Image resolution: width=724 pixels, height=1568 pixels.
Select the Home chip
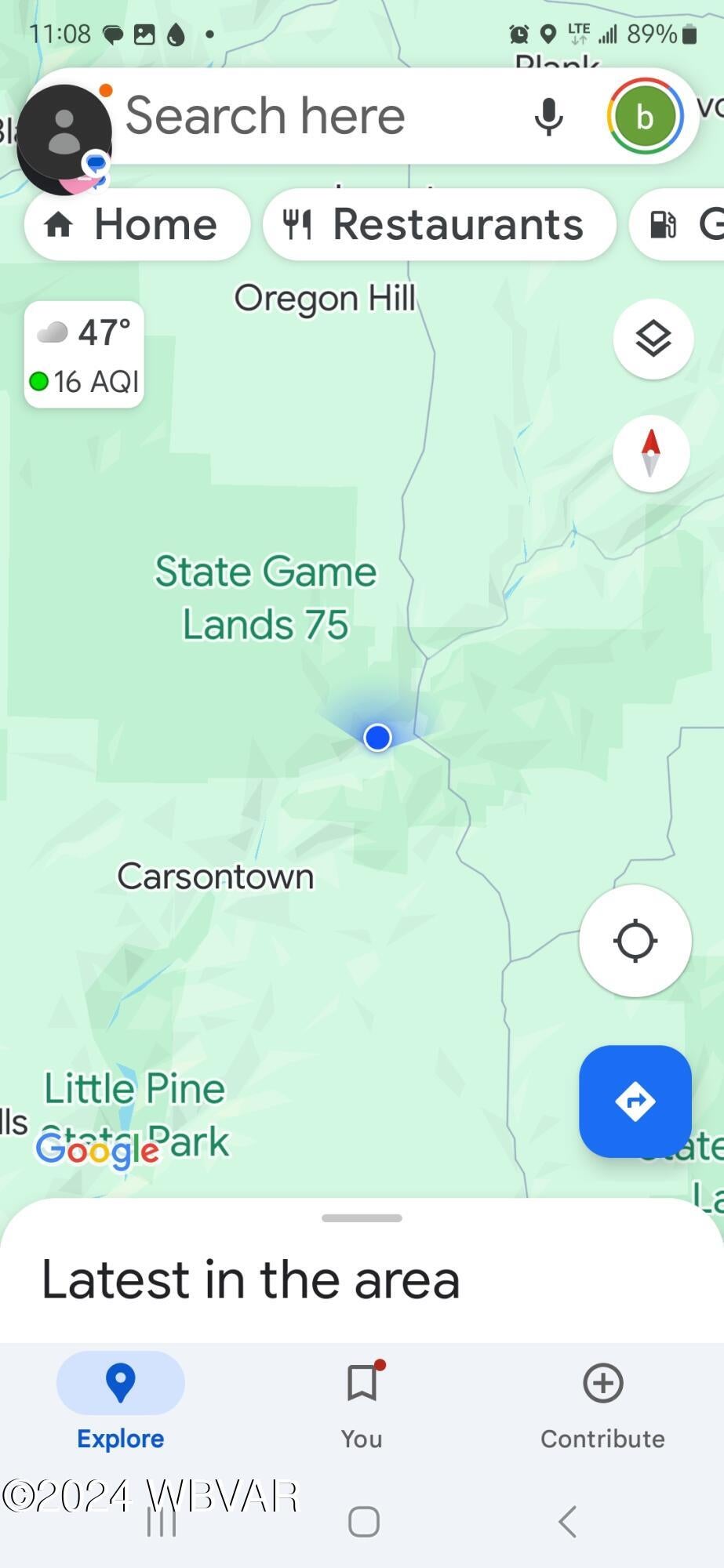(137, 225)
